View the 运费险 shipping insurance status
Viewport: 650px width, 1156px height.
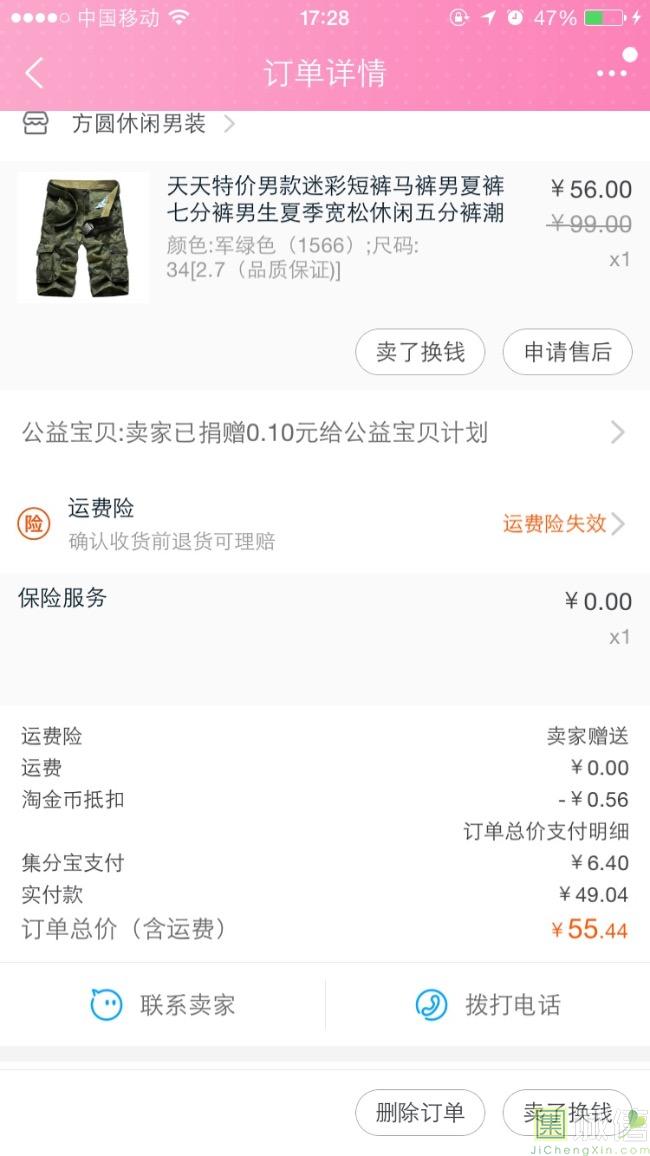pyautogui.click(x=325, y=524)
